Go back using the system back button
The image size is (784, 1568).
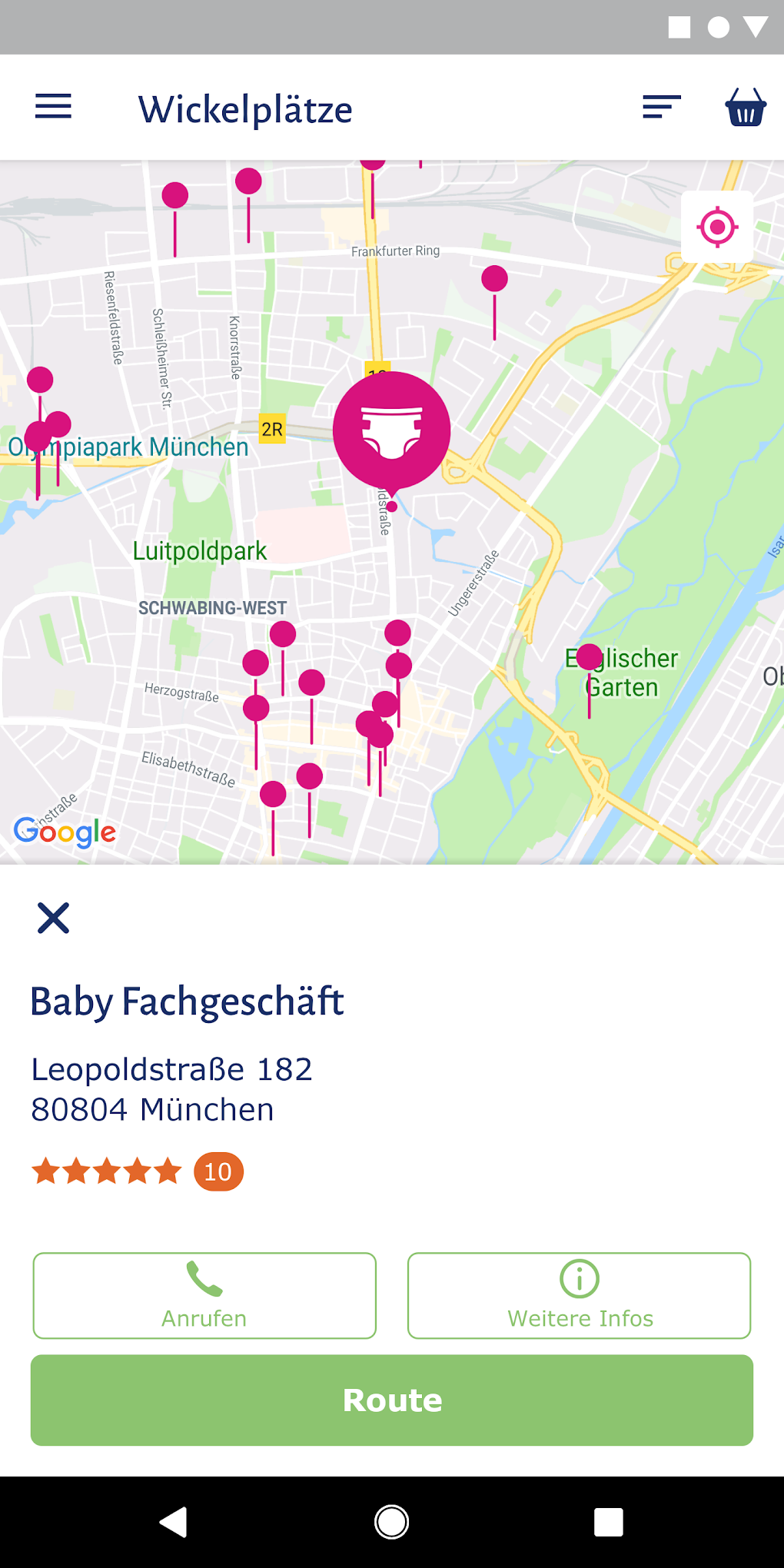pos(174,1522)
